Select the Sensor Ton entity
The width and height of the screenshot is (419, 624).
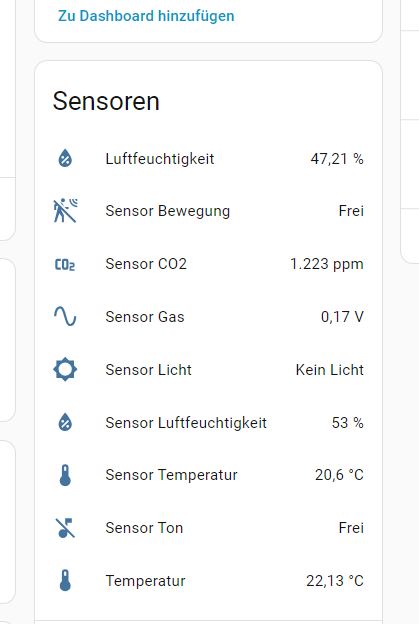[x=209, y=528]
